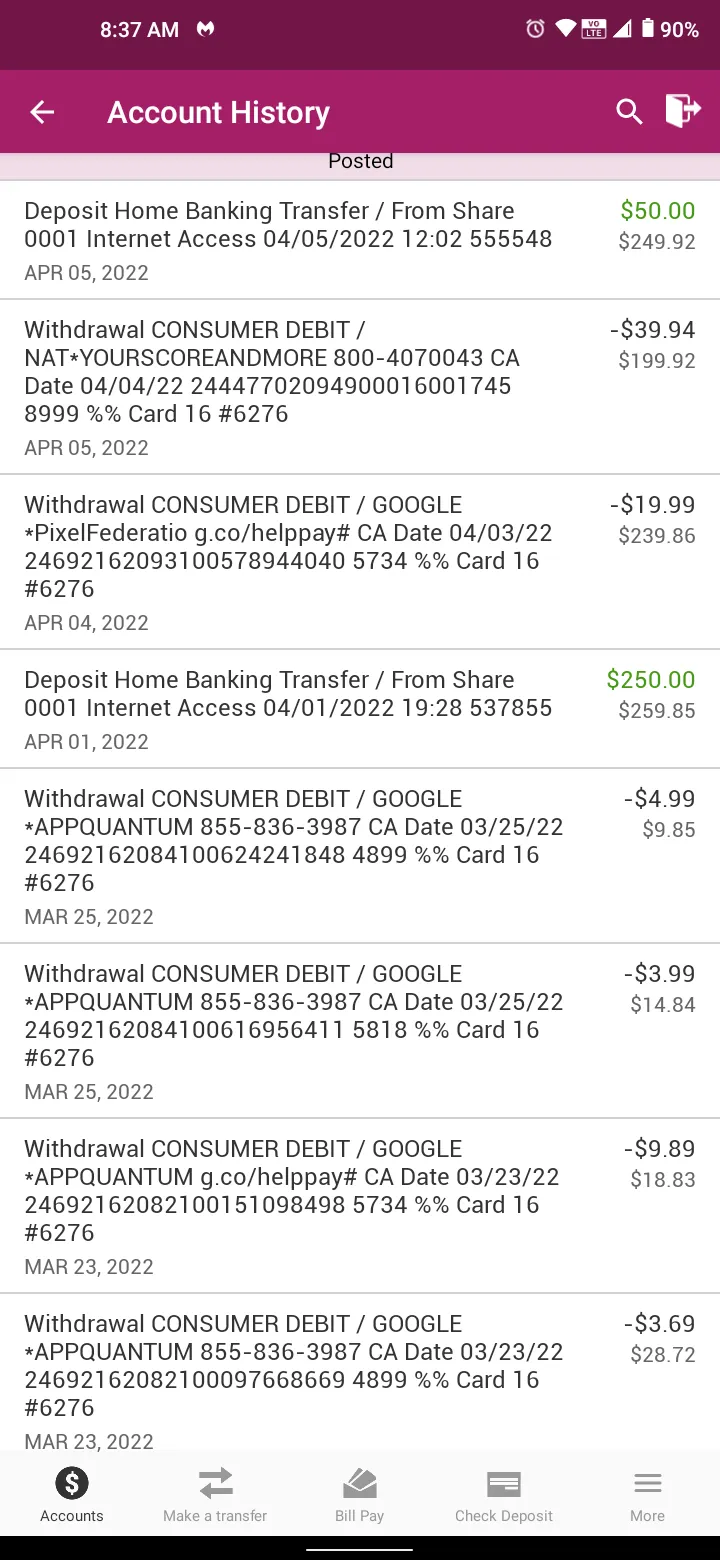View the APPQUANTUM -$4.99 withdrawal
This screenshot has height=1560, width=720.
click(360, 856)
